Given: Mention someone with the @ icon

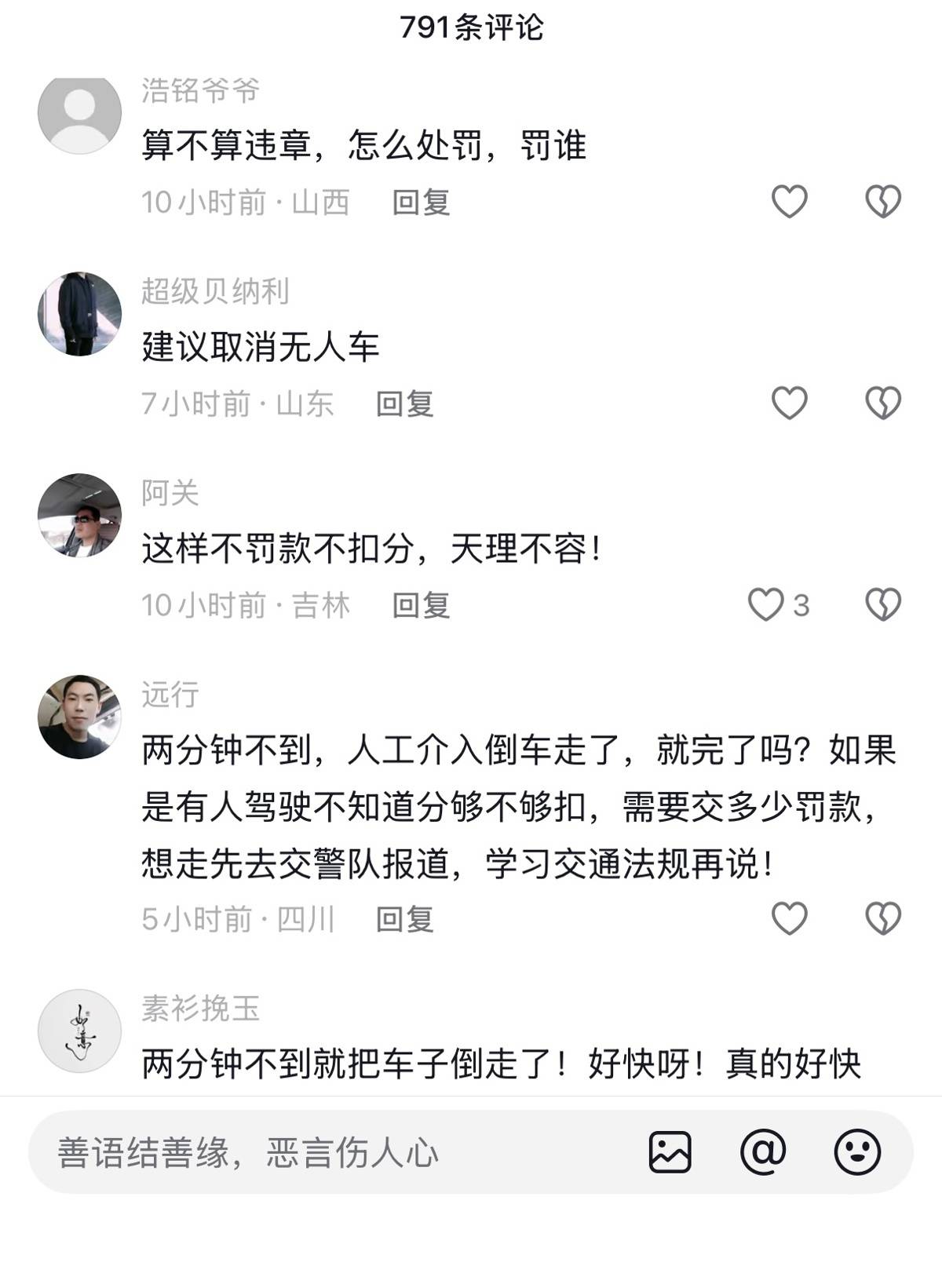Looking at the screenshot, I should click(763, 1152).
